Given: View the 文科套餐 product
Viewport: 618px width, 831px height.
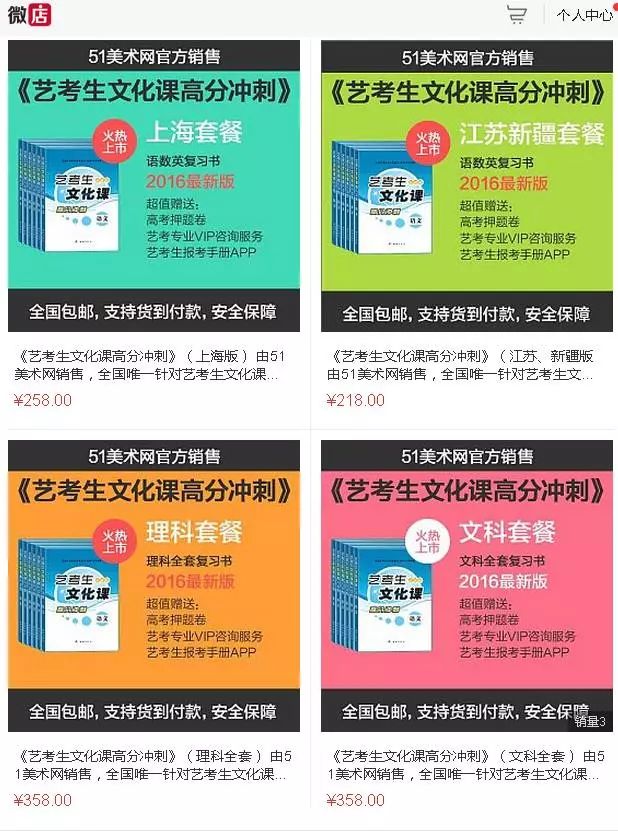Looking at the screenshot, I should (466, 586).
